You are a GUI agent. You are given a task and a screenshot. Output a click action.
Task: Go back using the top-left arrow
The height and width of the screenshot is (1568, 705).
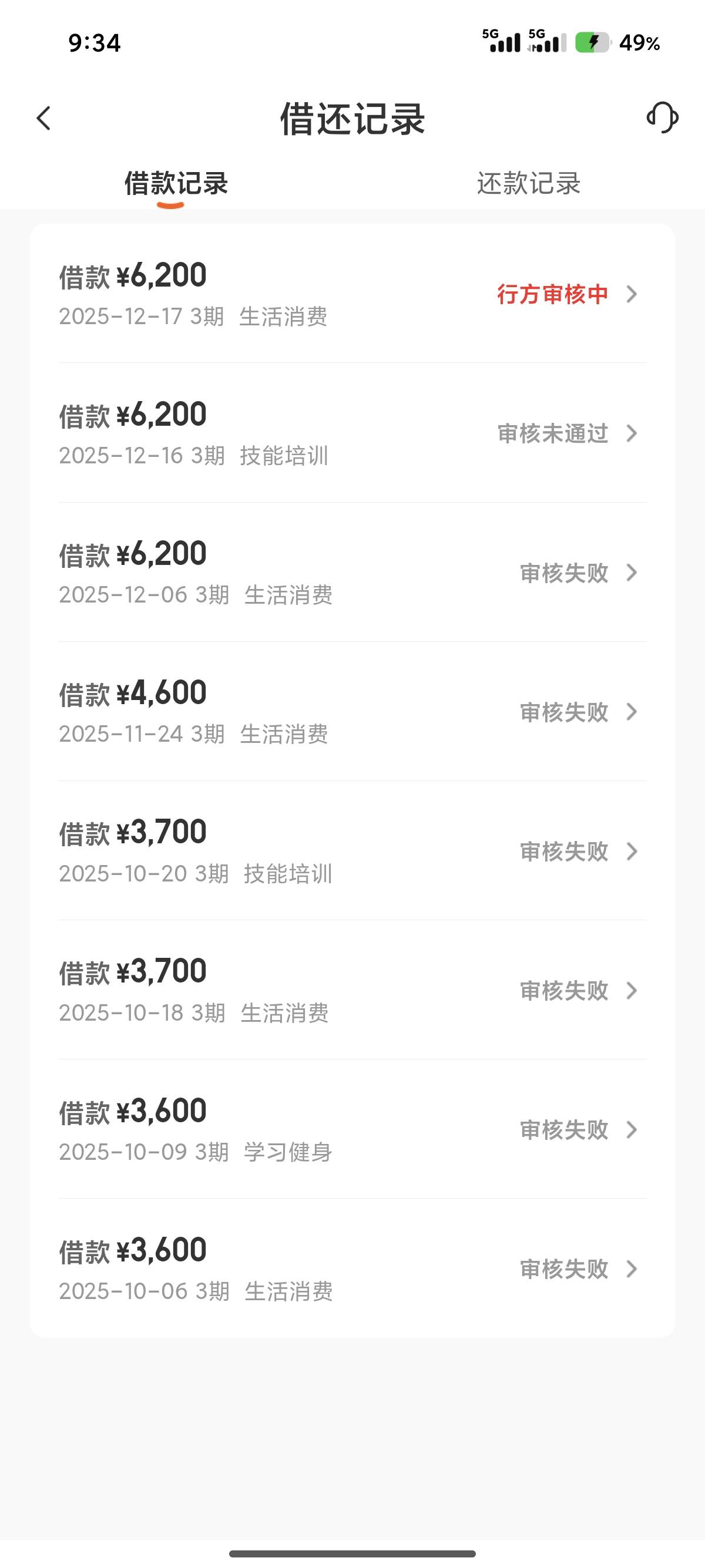click(x=43, y=118)
